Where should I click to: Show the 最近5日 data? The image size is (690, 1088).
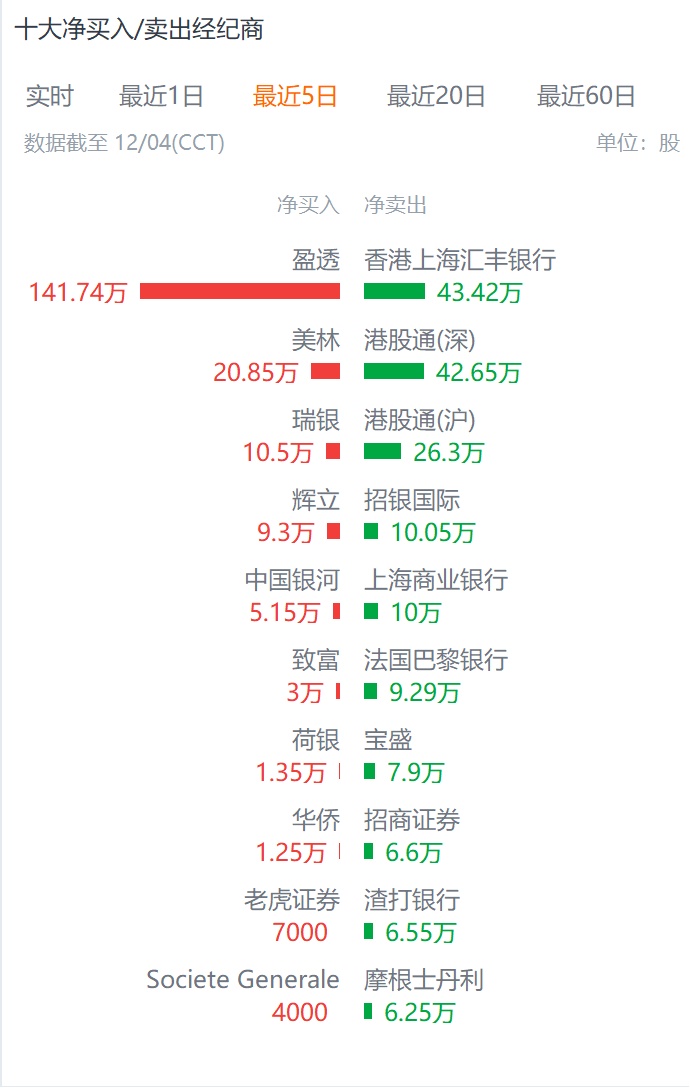point(295,97)
